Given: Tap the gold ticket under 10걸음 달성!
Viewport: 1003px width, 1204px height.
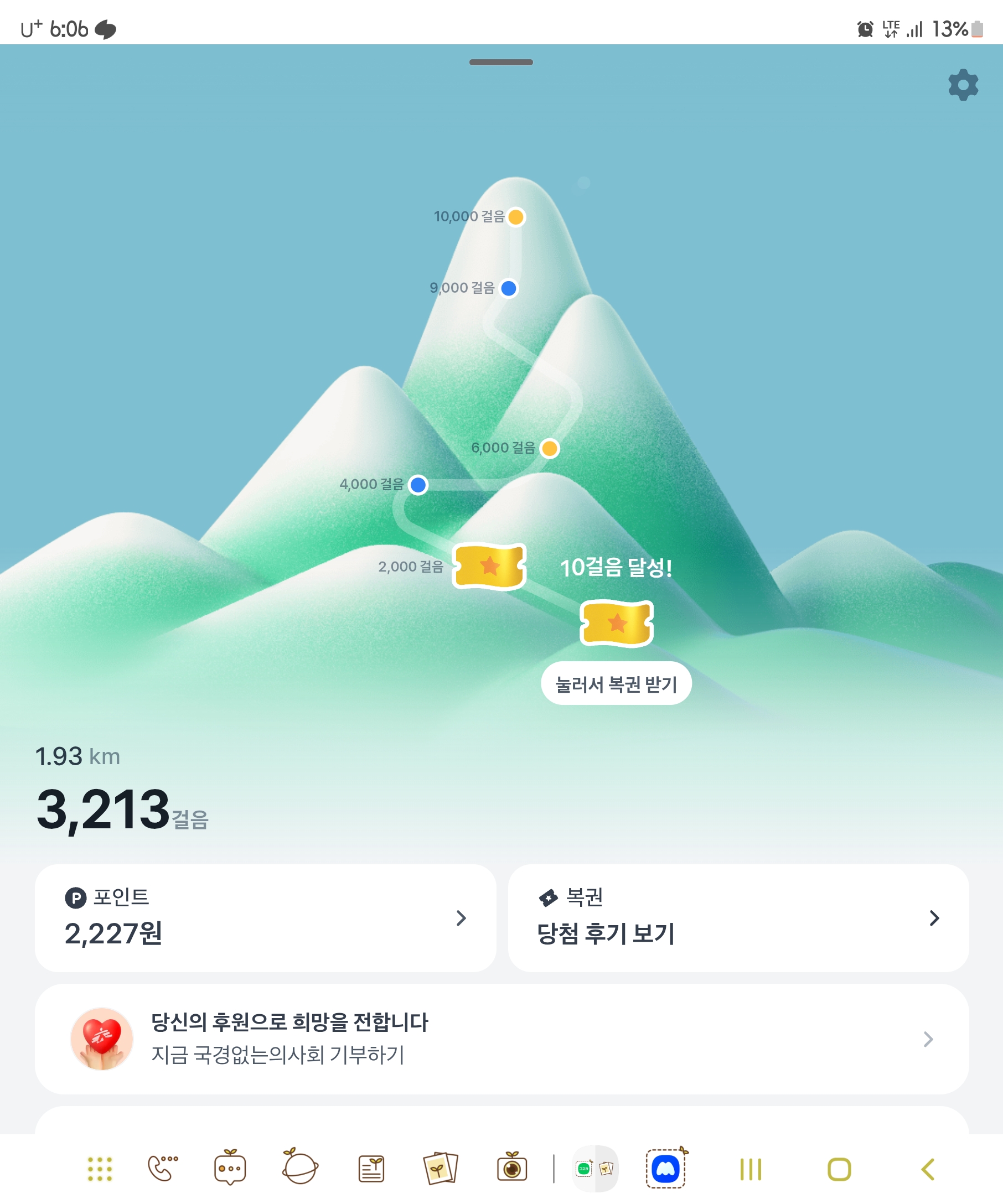Looking at the screenshot, I should point(617,623).
